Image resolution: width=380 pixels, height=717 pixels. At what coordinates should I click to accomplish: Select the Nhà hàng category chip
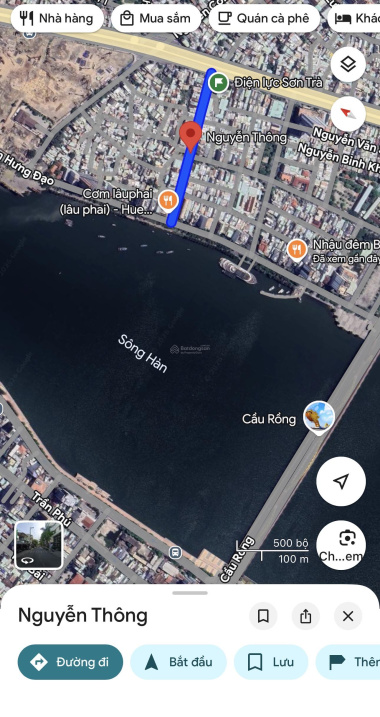coord(57,18)
